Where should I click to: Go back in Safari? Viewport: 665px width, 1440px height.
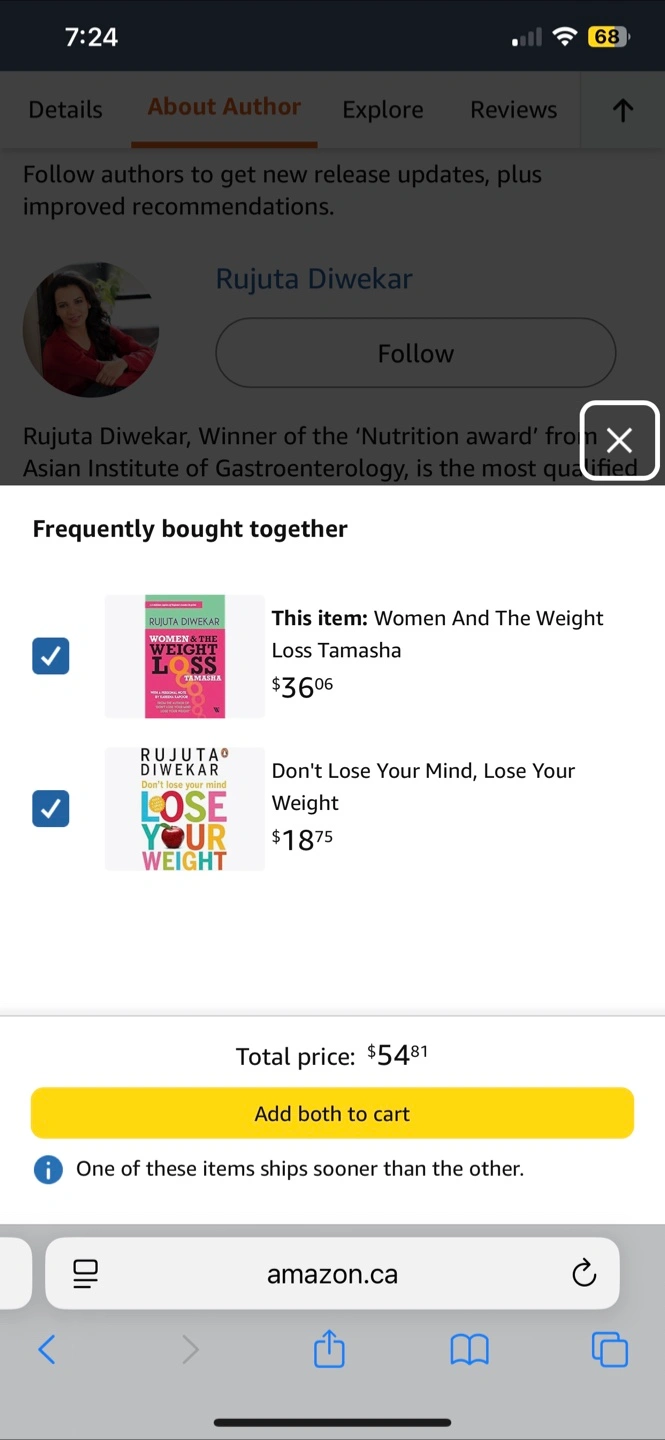pyautogui.click(x=47, y=1350)
